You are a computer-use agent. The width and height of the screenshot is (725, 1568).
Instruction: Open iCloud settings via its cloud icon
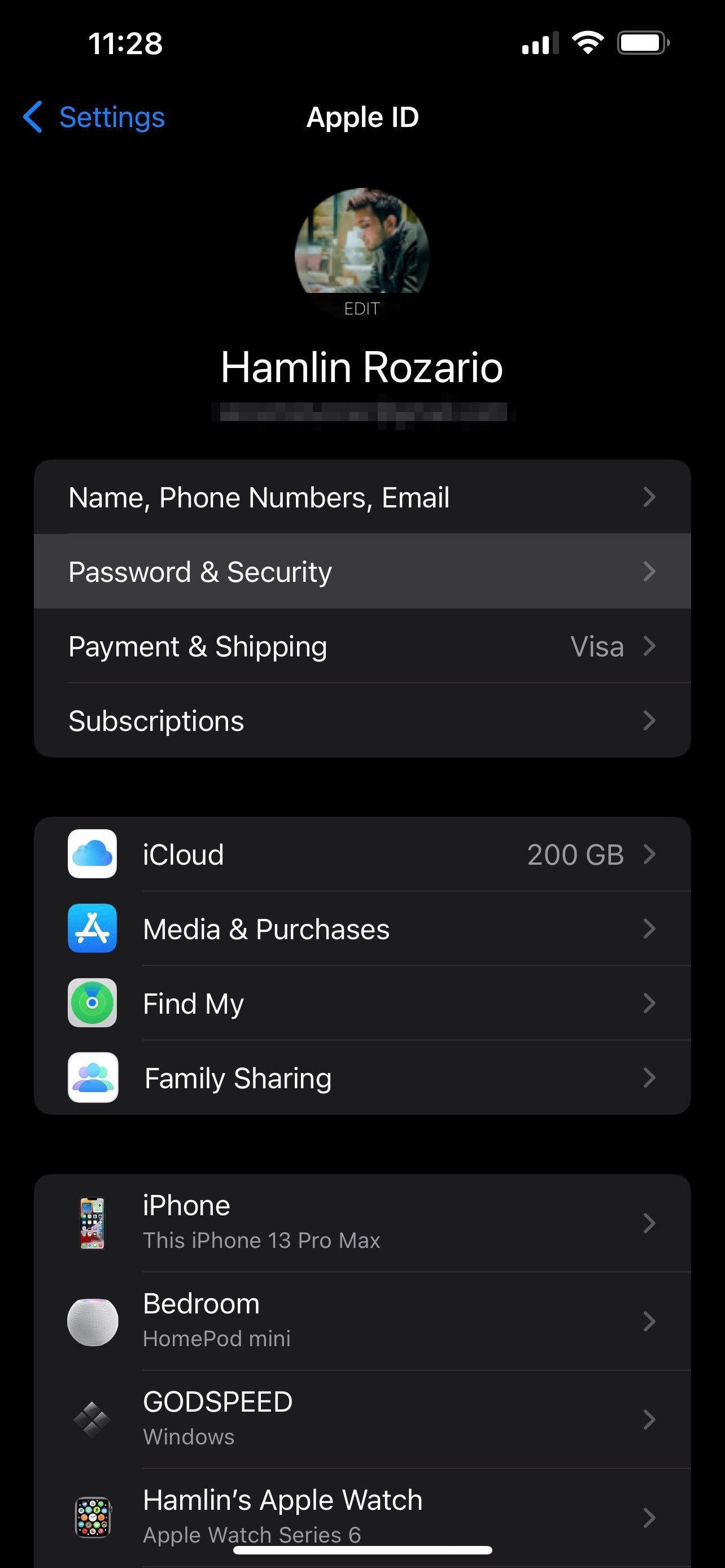point(91,854)
